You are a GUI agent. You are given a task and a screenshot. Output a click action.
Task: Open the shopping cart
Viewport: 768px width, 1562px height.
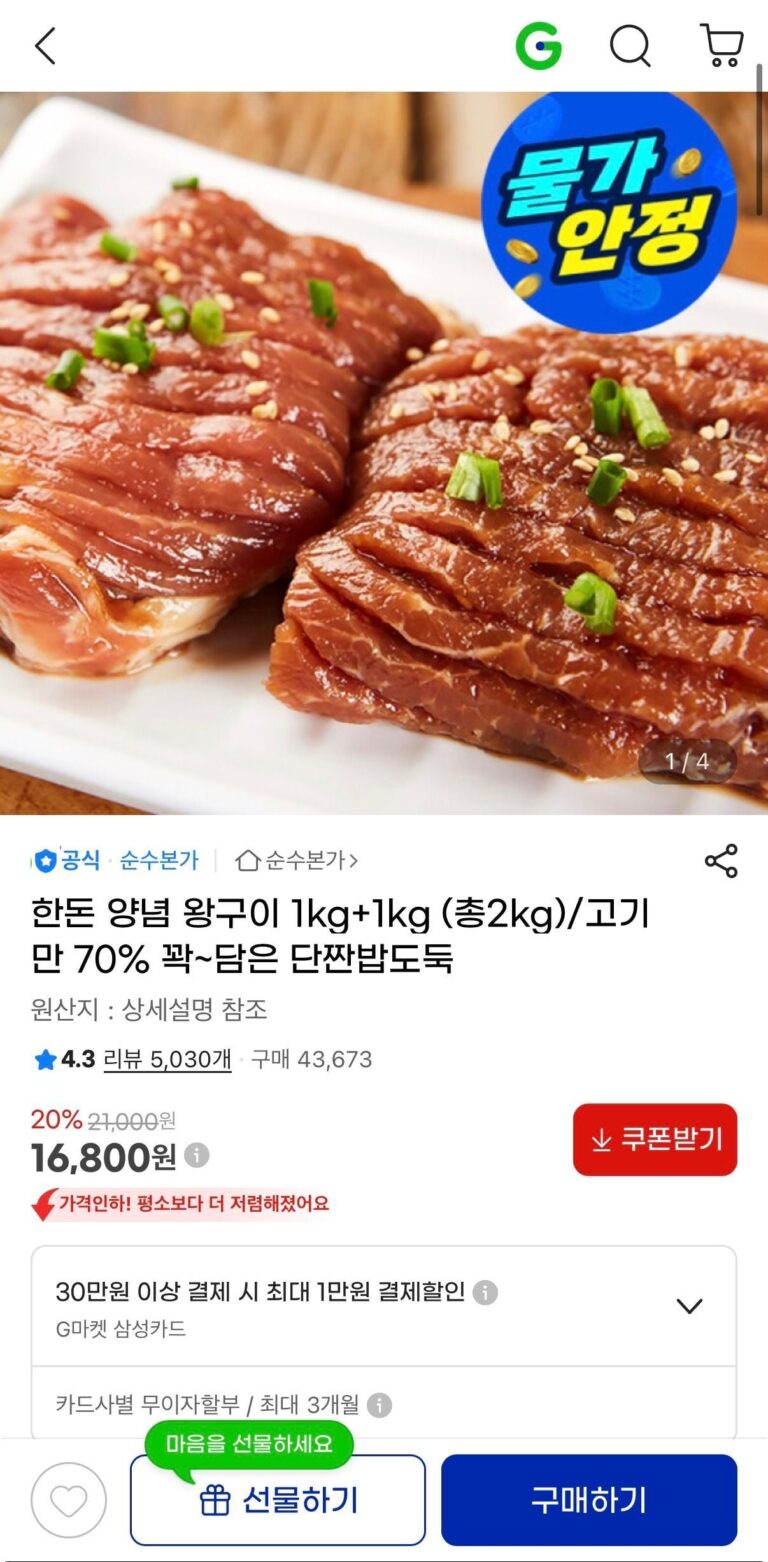tap(721, 46)
